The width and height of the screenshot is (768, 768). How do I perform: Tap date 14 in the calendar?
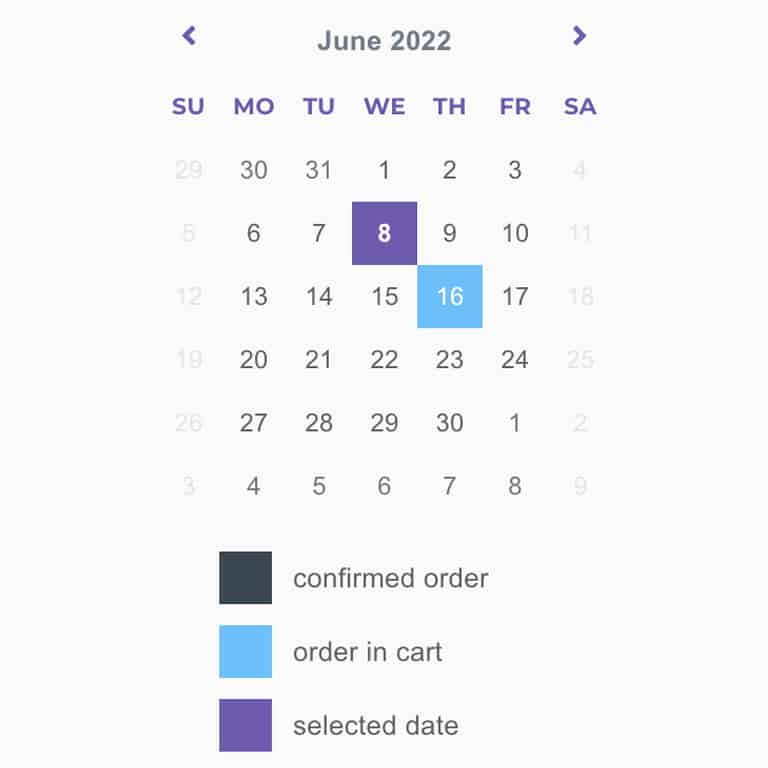(x=319, y=297)
